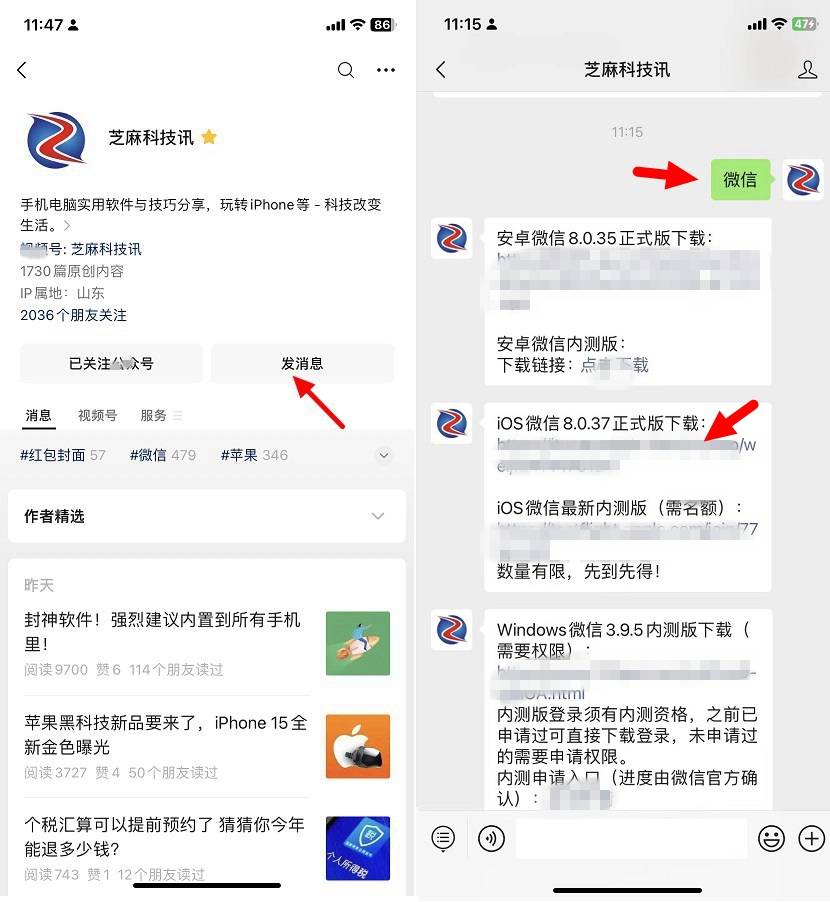Tap the chat message input field
This screenshot has width=830, height=902.
coord(630,838)
